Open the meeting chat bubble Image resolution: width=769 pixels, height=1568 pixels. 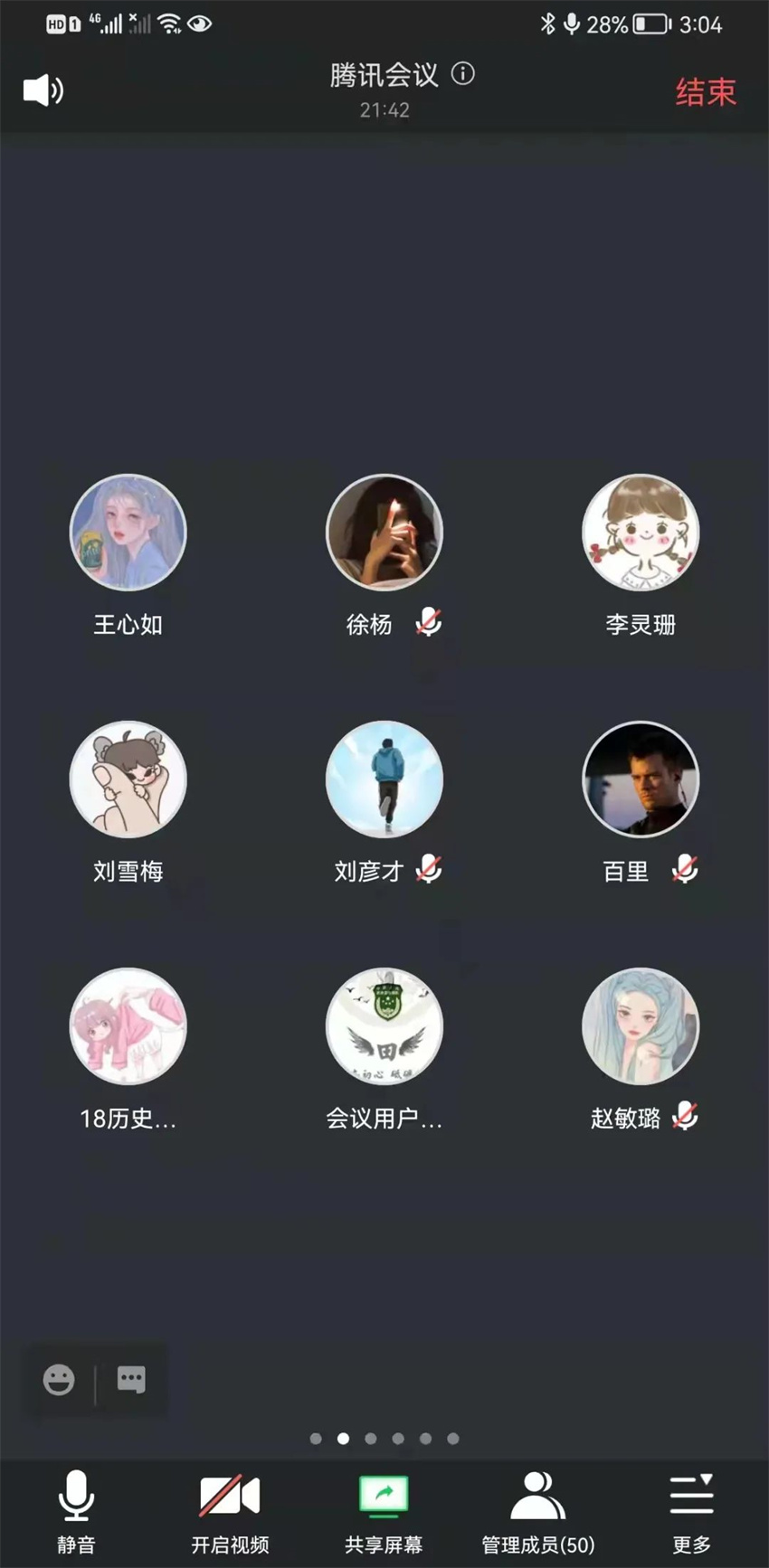[x=131, y=1380]
